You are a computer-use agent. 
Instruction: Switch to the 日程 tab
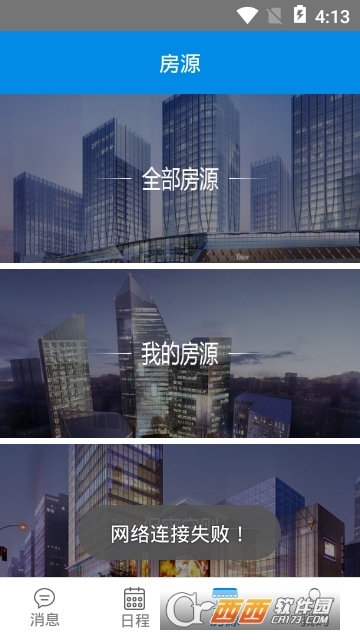point(135,608)
